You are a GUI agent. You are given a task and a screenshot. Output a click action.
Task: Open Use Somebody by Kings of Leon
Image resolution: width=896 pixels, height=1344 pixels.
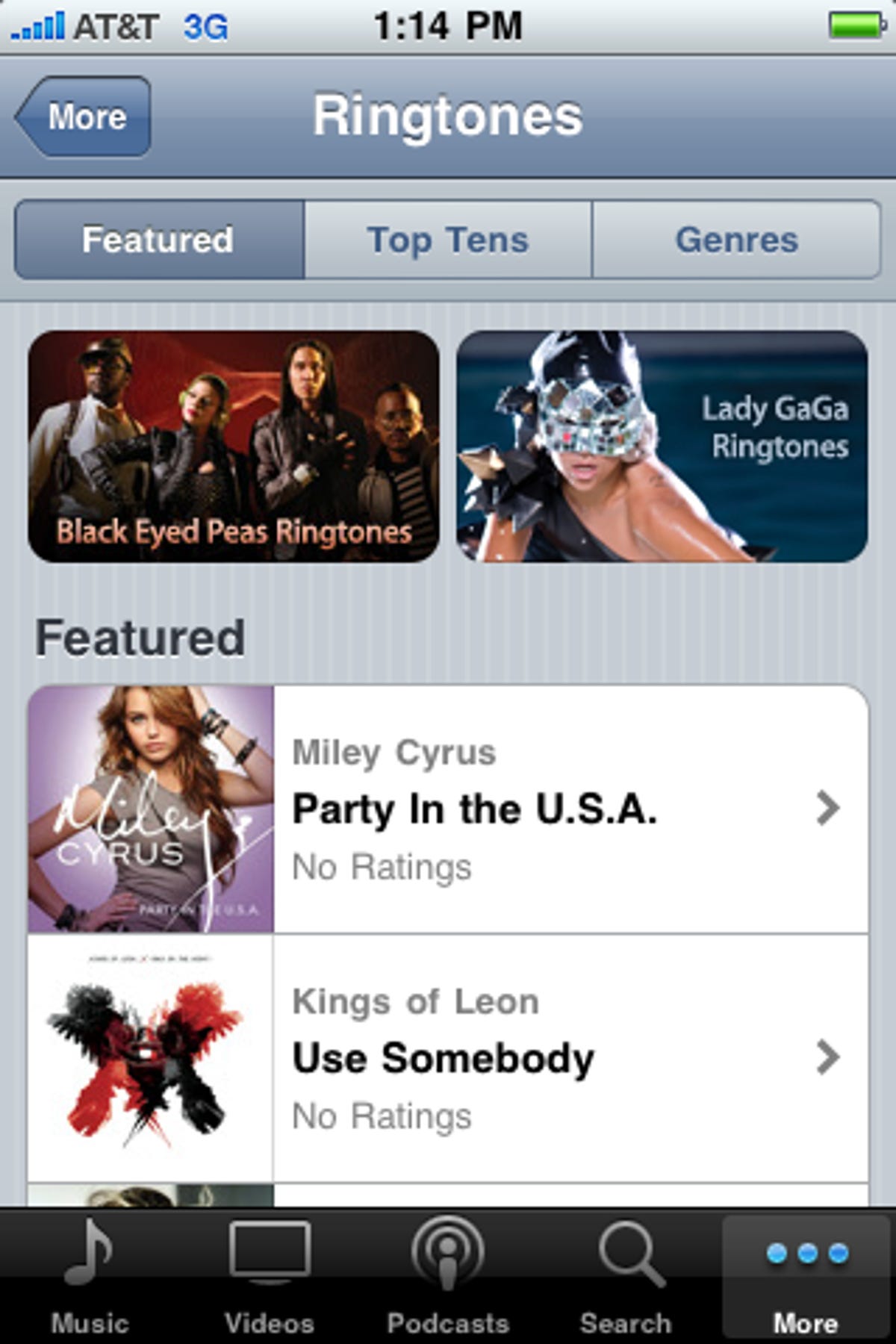567,1058
